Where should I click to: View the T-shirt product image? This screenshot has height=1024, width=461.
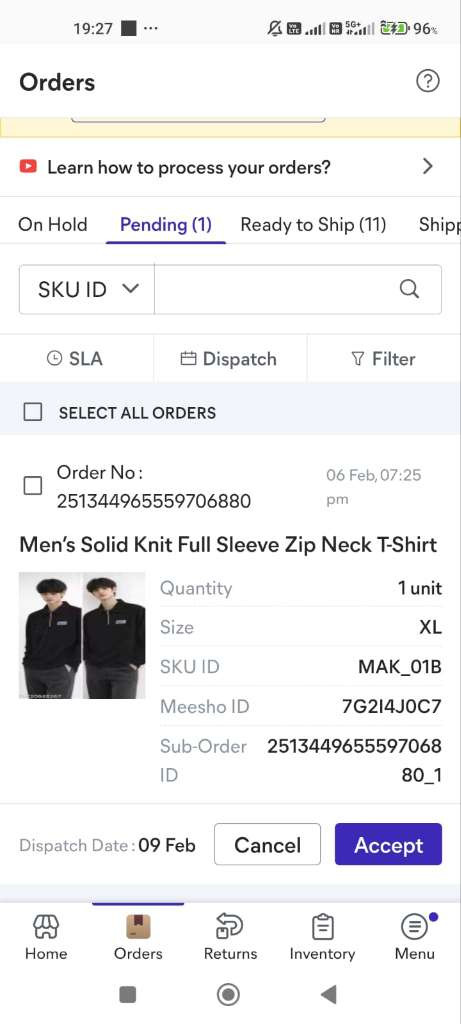pyautogui.click(x=82, y=635)
